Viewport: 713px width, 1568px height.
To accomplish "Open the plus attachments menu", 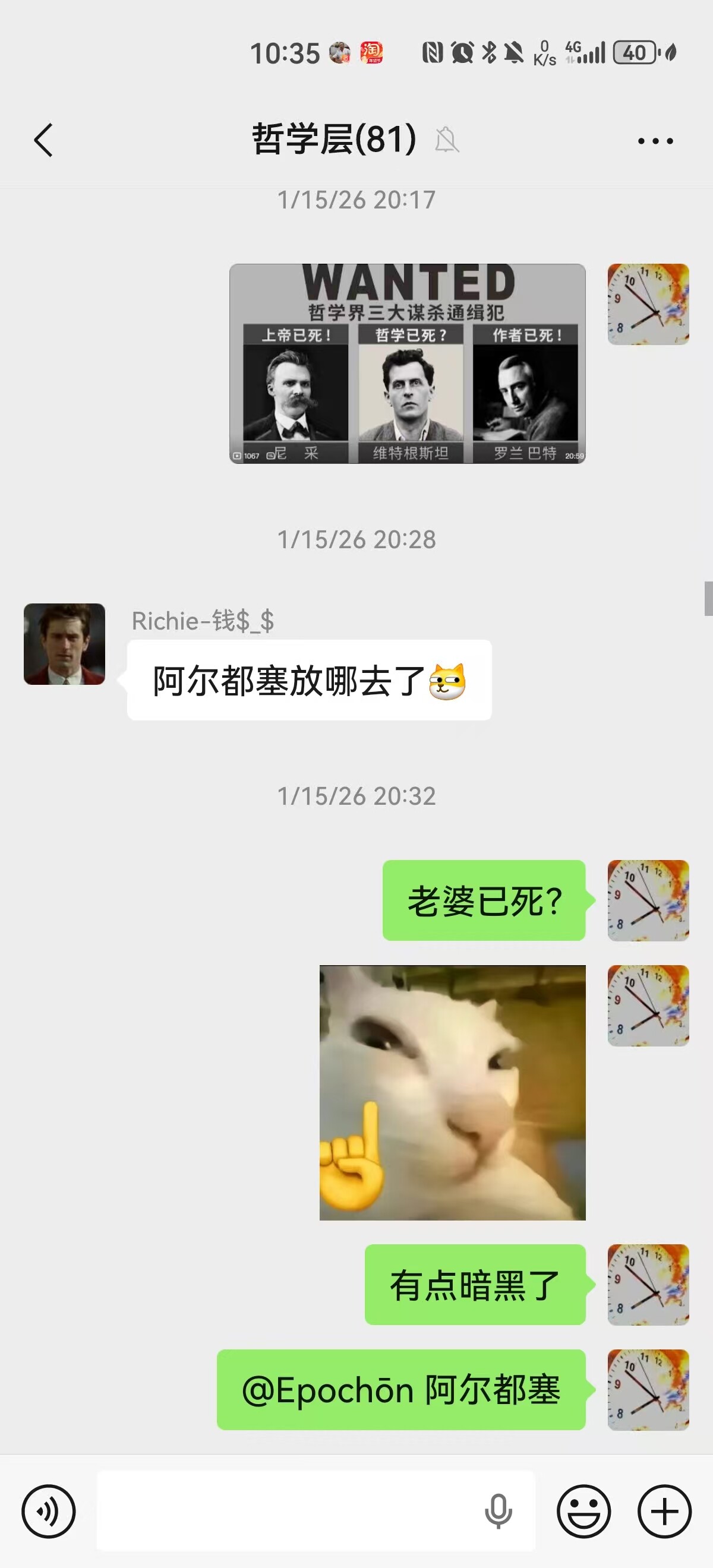I will pos(664,1511).
